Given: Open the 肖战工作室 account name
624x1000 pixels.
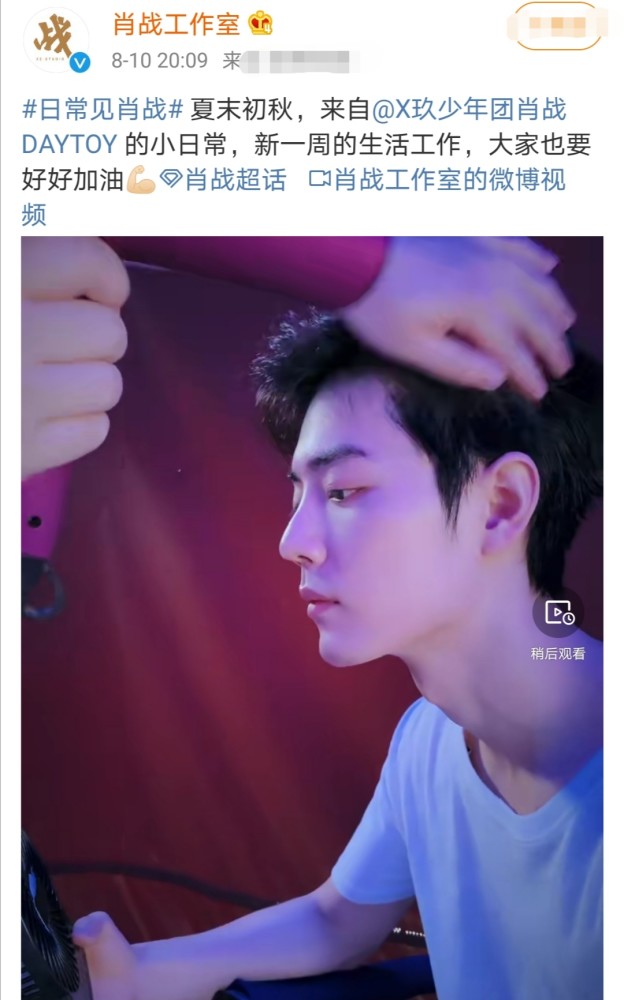Looking at the screenshot, I should pos(176,24).
